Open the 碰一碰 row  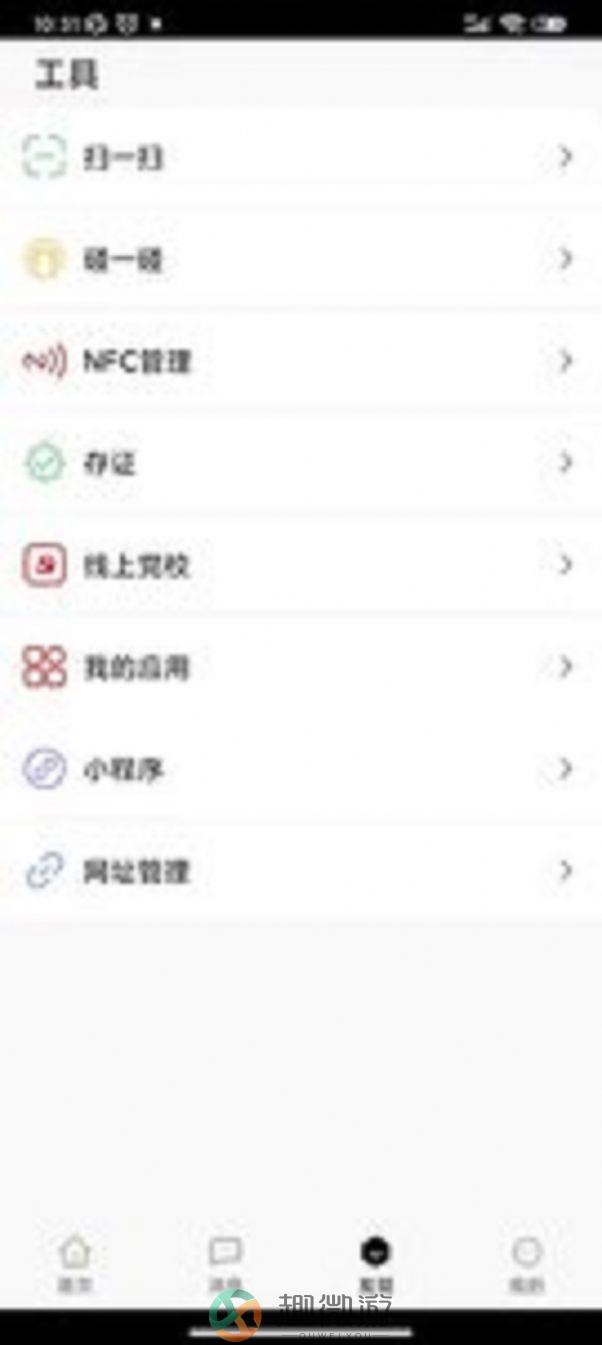pyautogui.click(x=301, y=259)
